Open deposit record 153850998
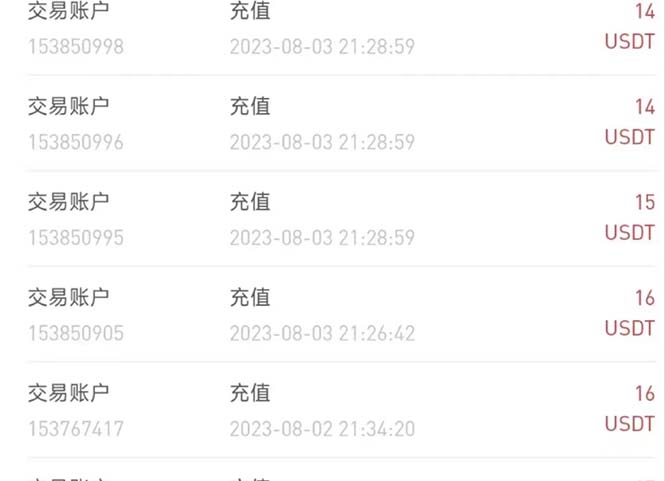The width and height of the screenshot is (665, 481). pos(332,30)
